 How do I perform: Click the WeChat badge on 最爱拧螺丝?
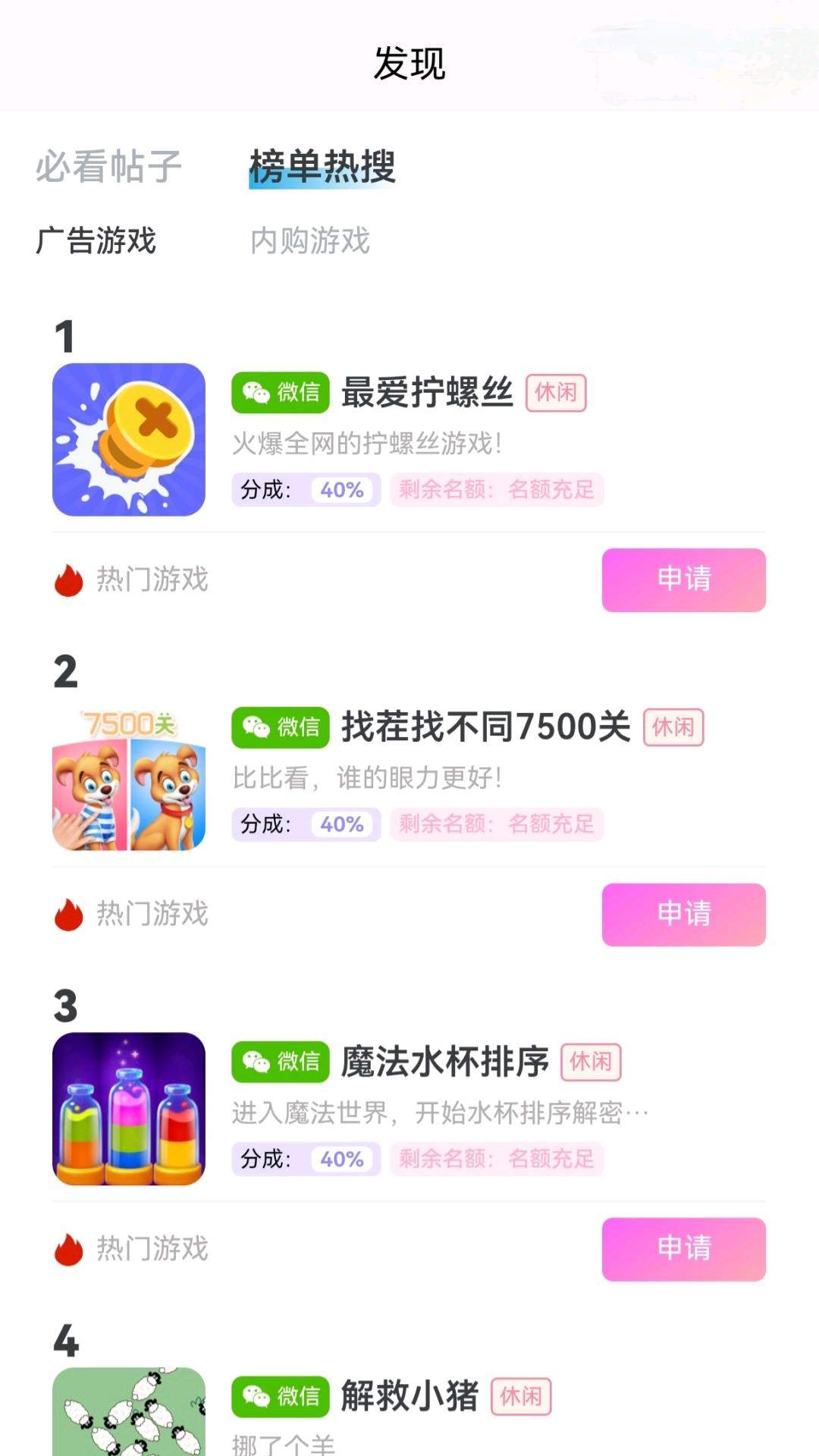click(281, 393)
